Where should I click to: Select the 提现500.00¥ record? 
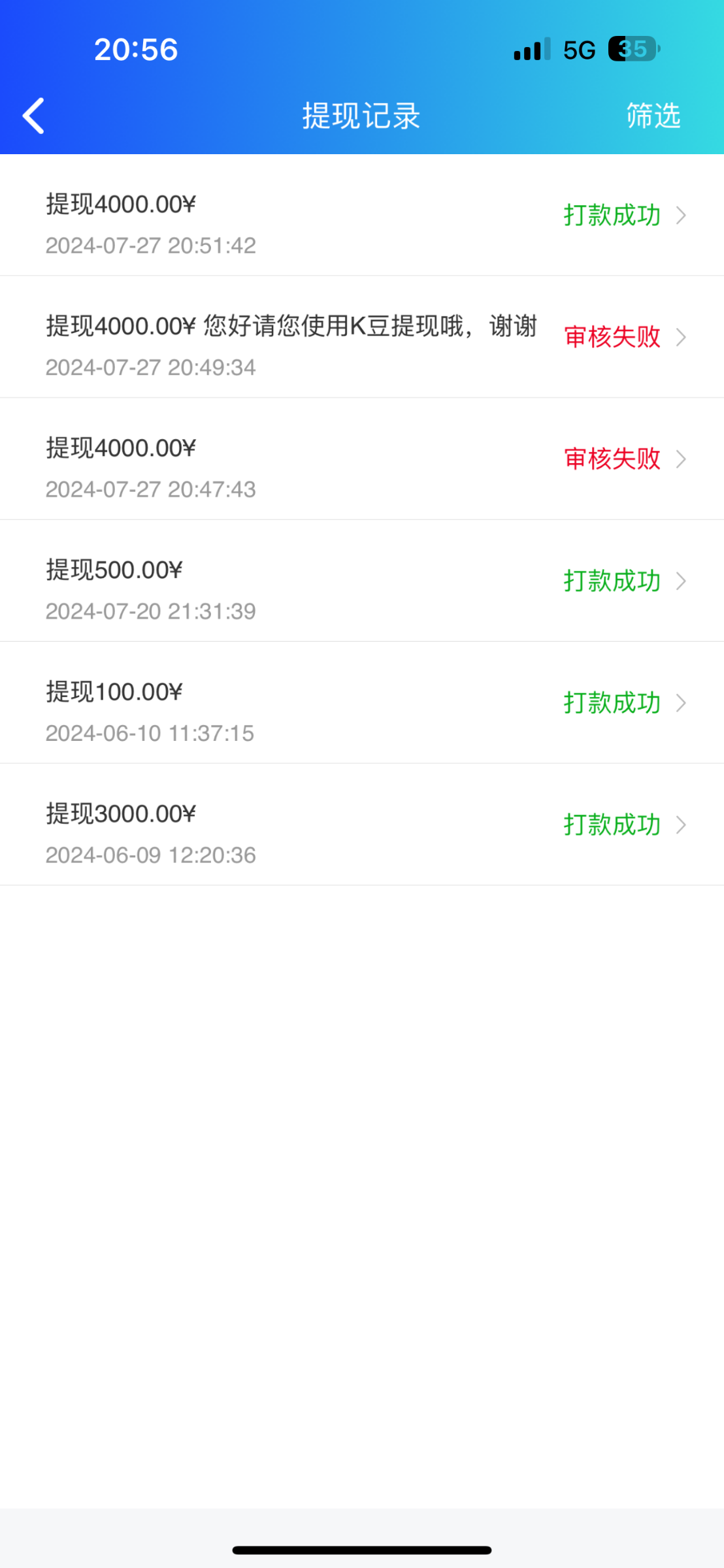tap(361, 581)
